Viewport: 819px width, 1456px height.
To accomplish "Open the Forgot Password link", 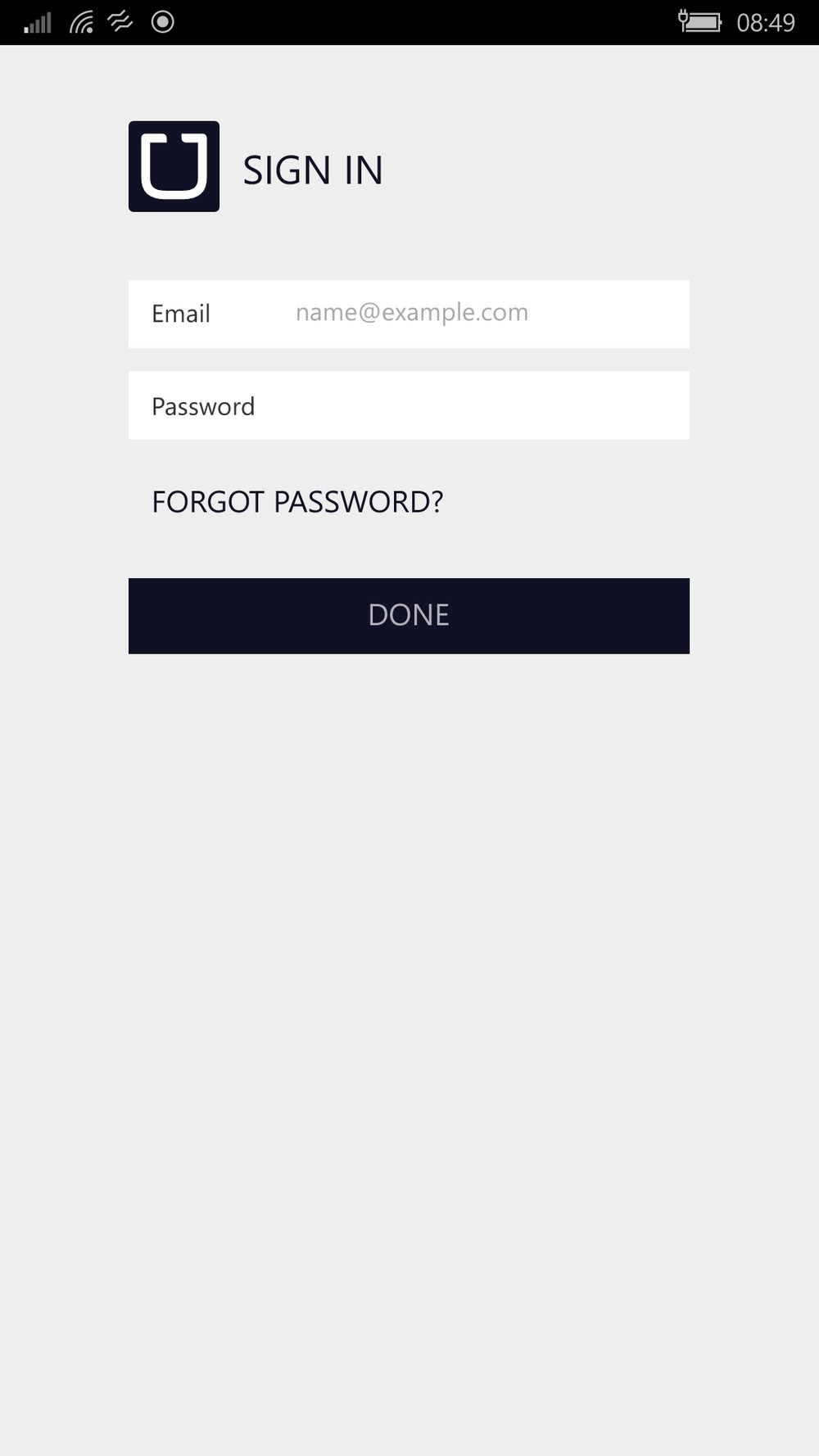I will pos(297,502).
